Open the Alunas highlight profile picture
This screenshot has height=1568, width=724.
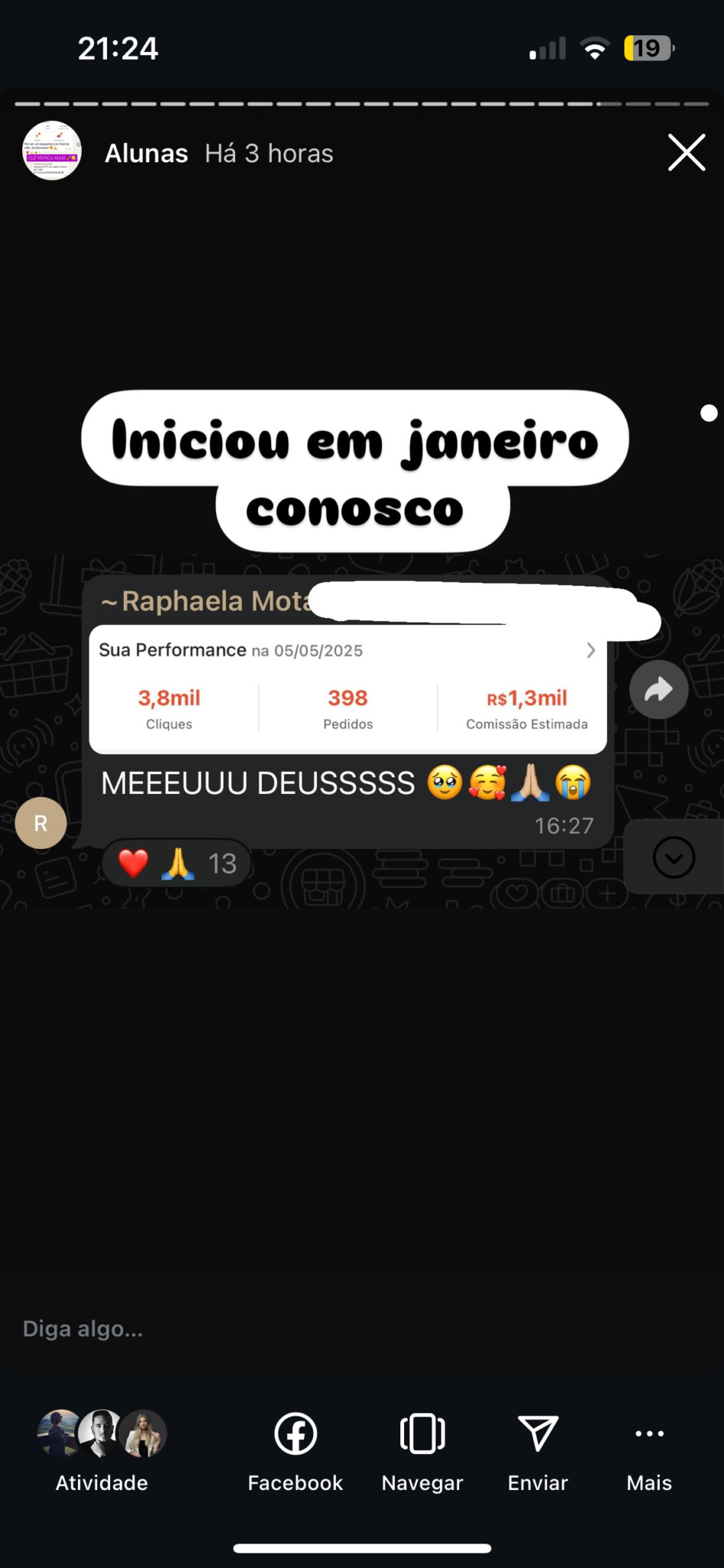pos(52,151)
